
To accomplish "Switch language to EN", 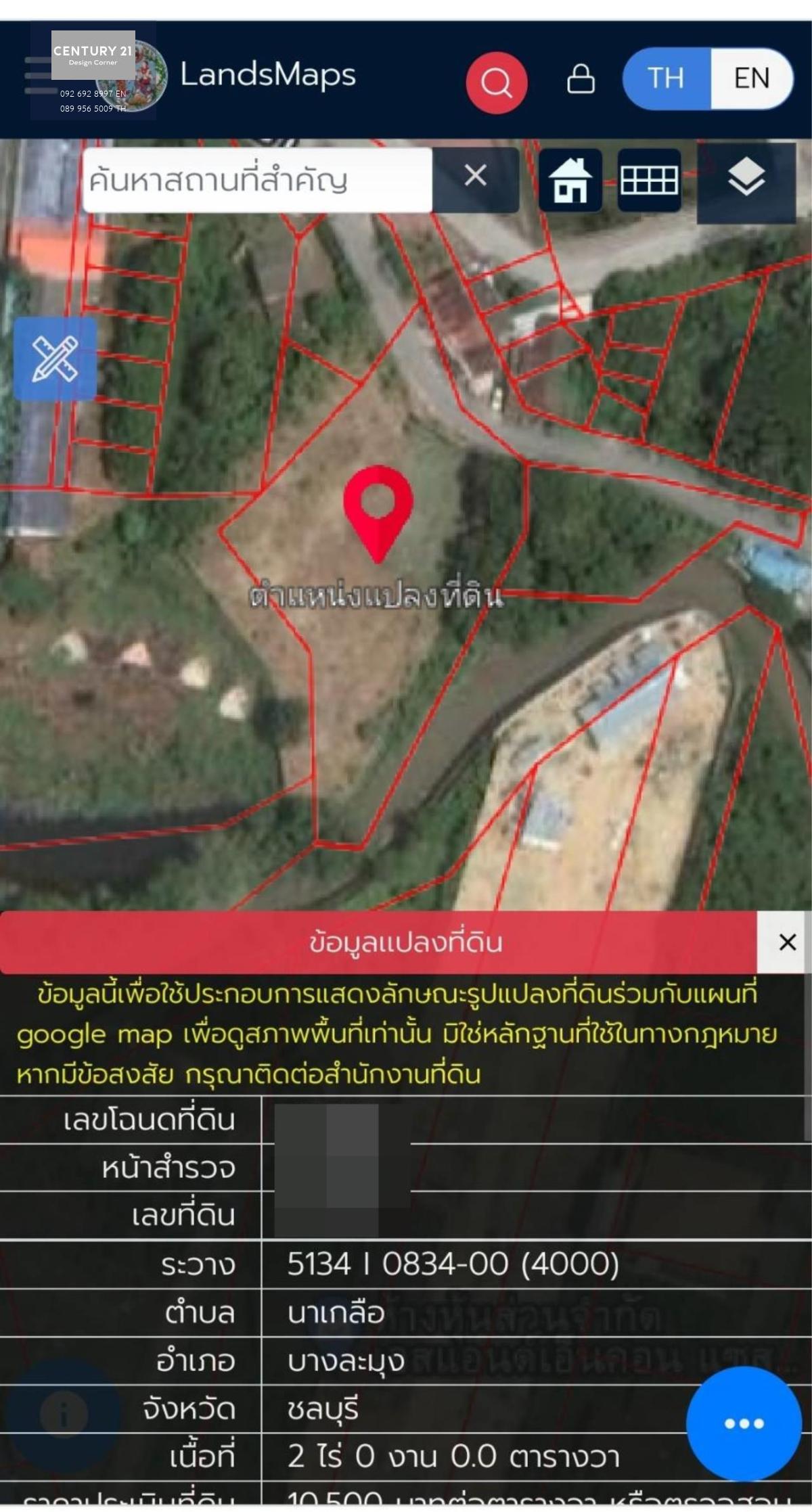I will coord(751,78).
